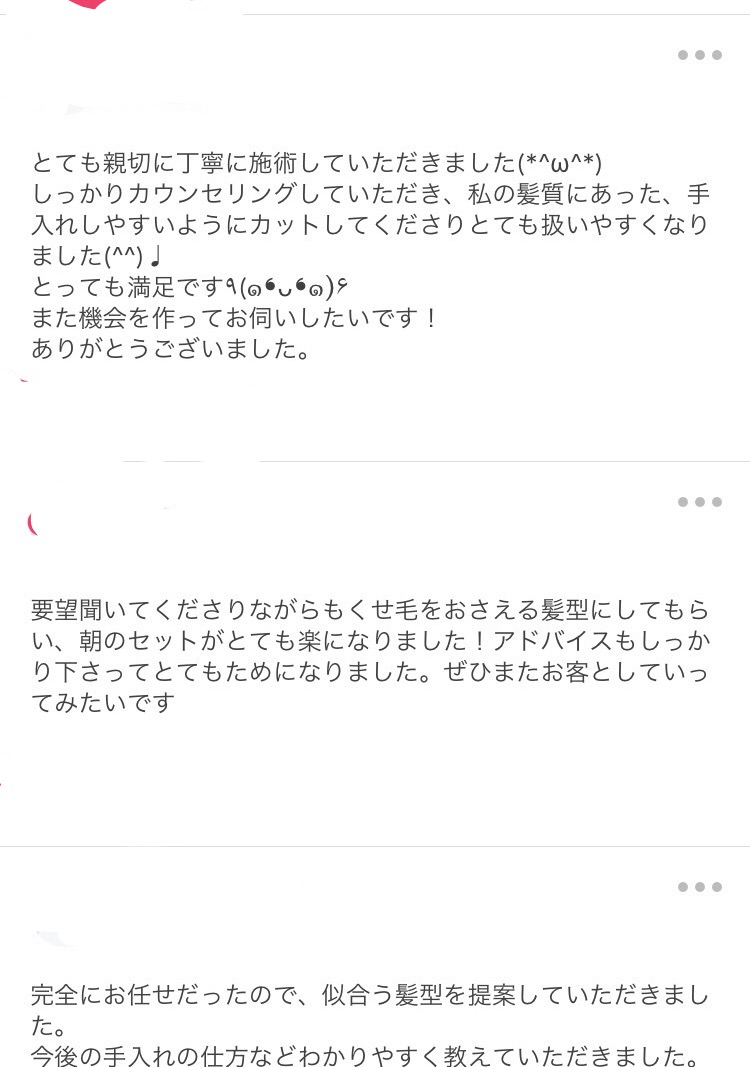
Task: Open more options for the 要望聞いてくださり review
Action: click(x=699, y=502)
